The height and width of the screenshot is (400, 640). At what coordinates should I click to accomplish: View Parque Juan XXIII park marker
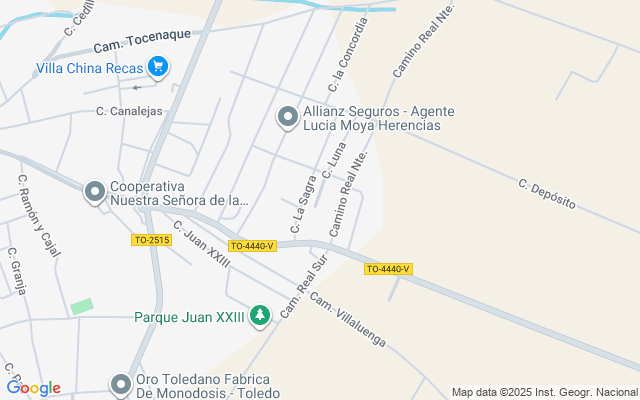(x=260, y=316)
